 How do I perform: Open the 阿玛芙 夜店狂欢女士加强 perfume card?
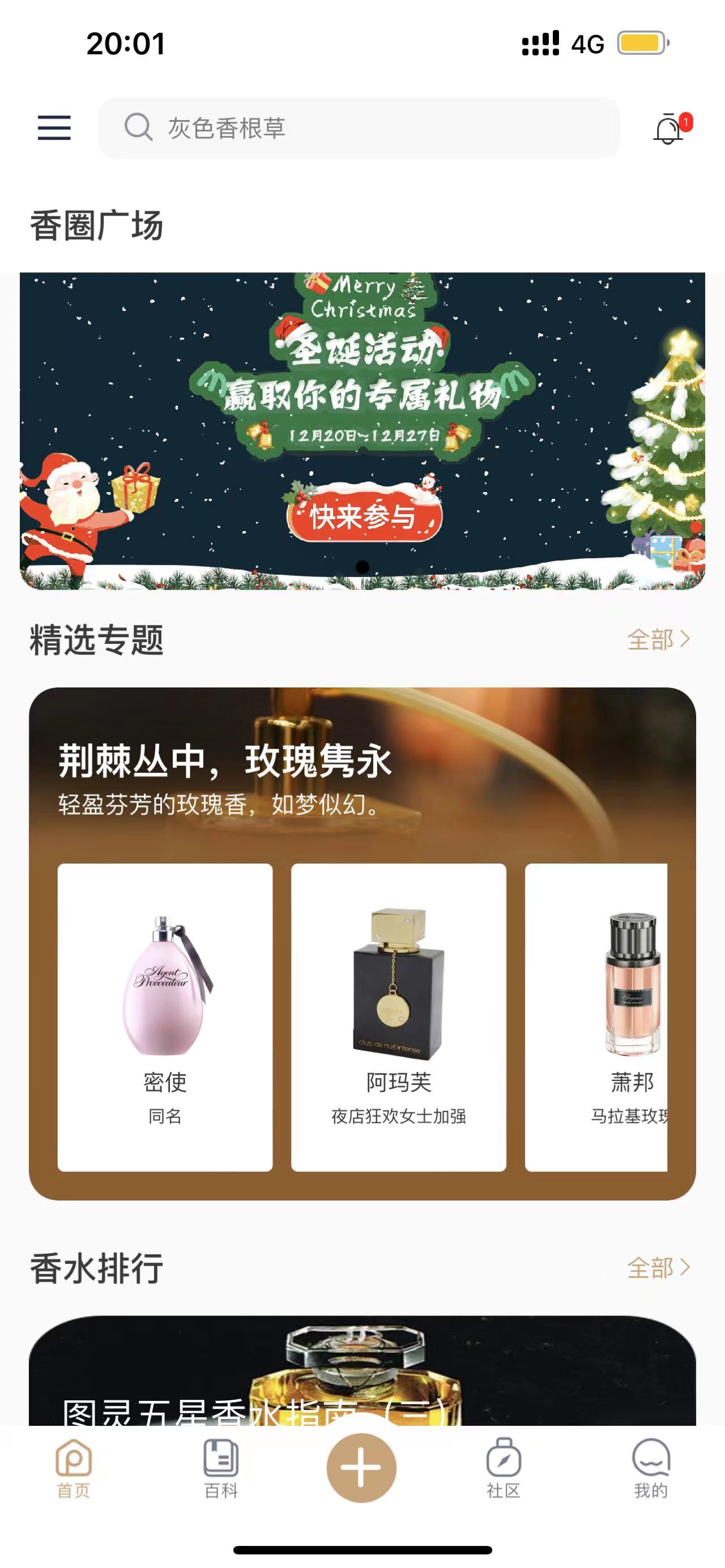(x=399, y=1016)
